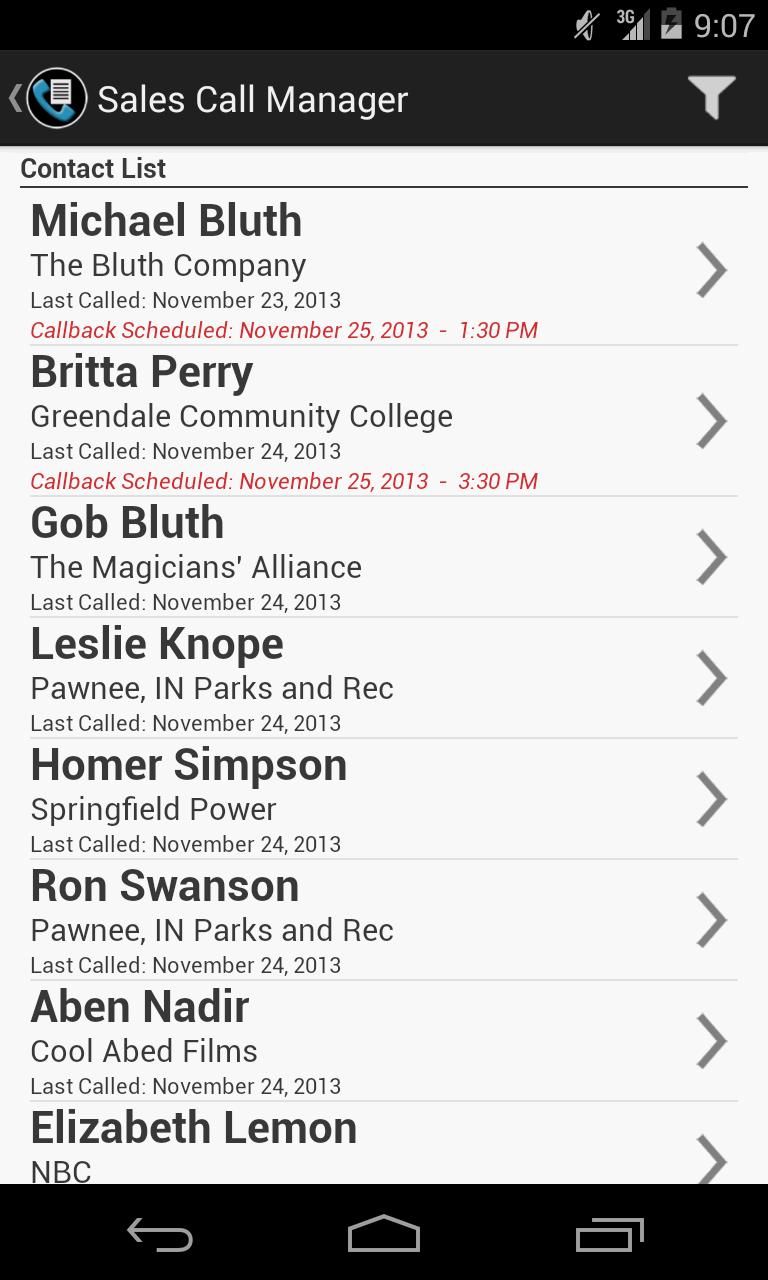Go back via the Sales Call Manager icon
The image size is (768, 1280).
click(x=52, y=98)
